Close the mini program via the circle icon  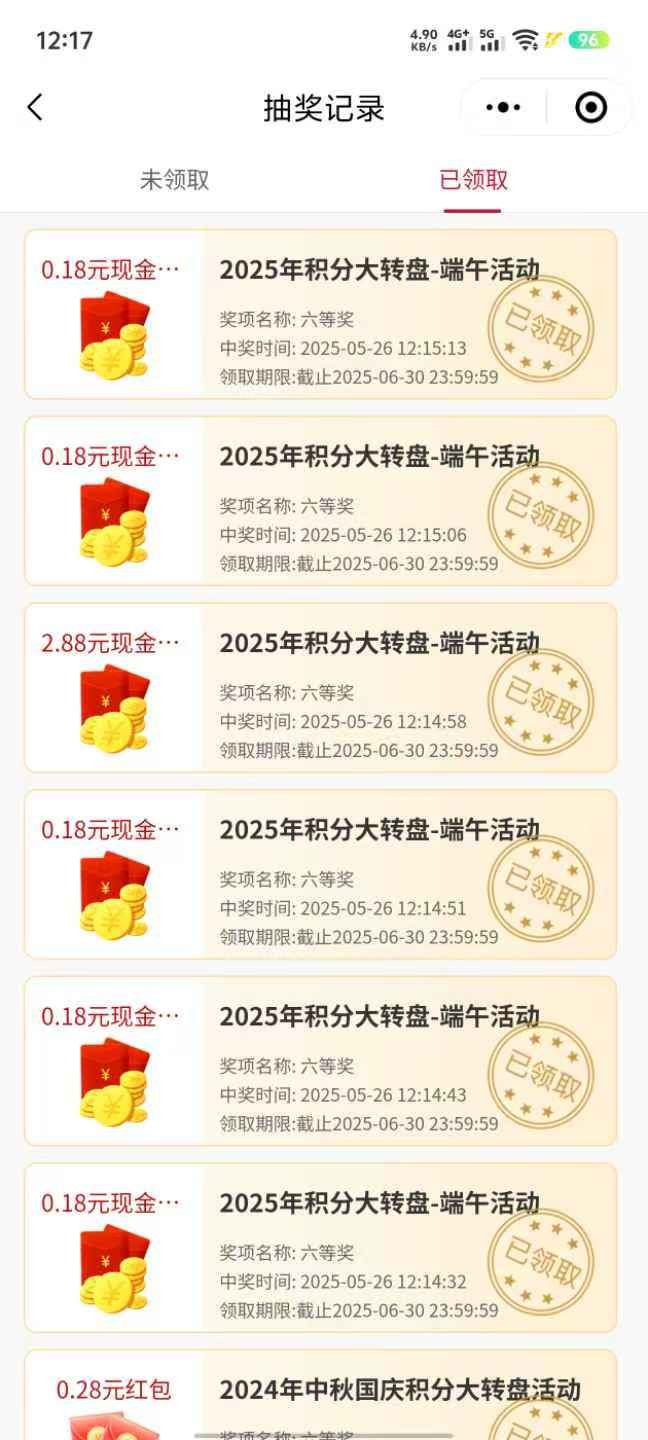[x=591, y=107]
